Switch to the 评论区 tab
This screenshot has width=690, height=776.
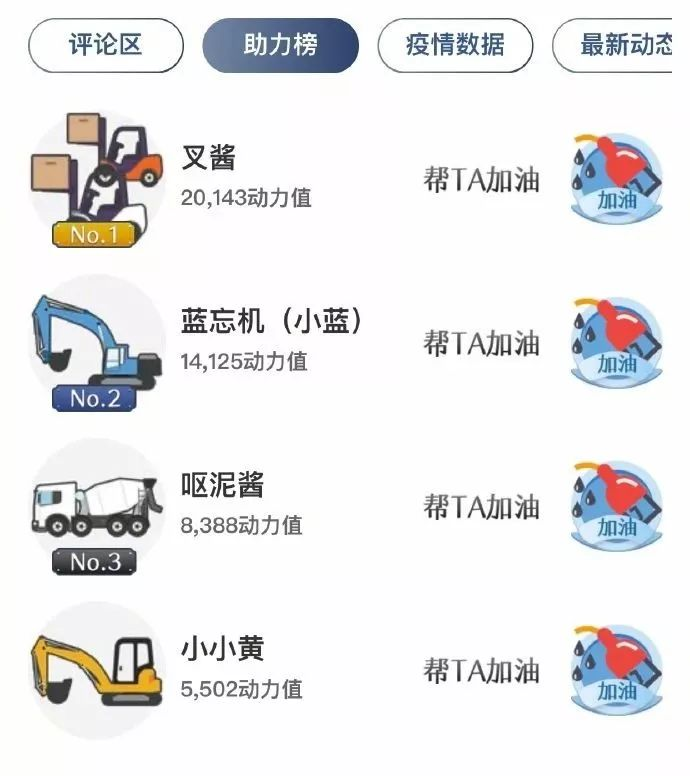106,46
